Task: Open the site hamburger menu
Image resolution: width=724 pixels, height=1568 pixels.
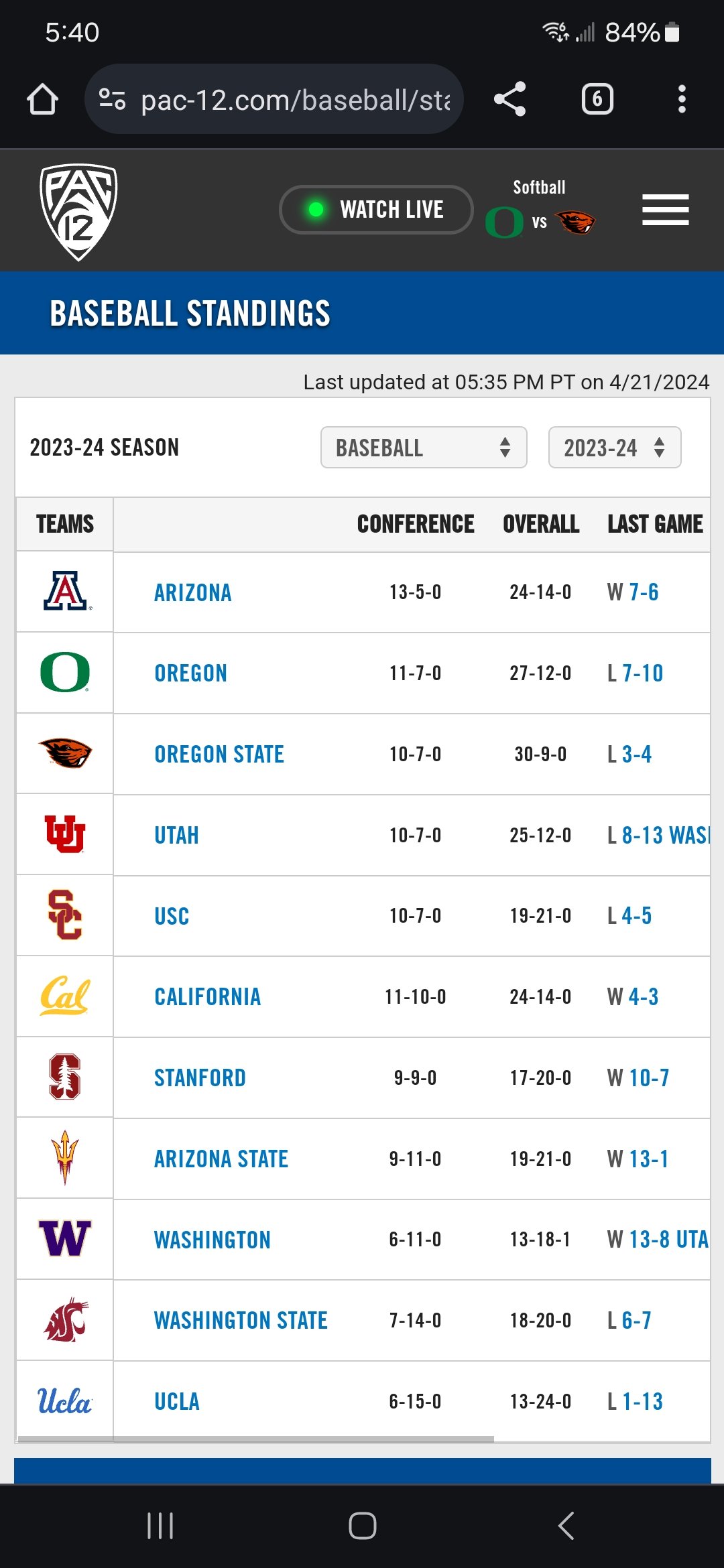Action: [x=665, y=210]
